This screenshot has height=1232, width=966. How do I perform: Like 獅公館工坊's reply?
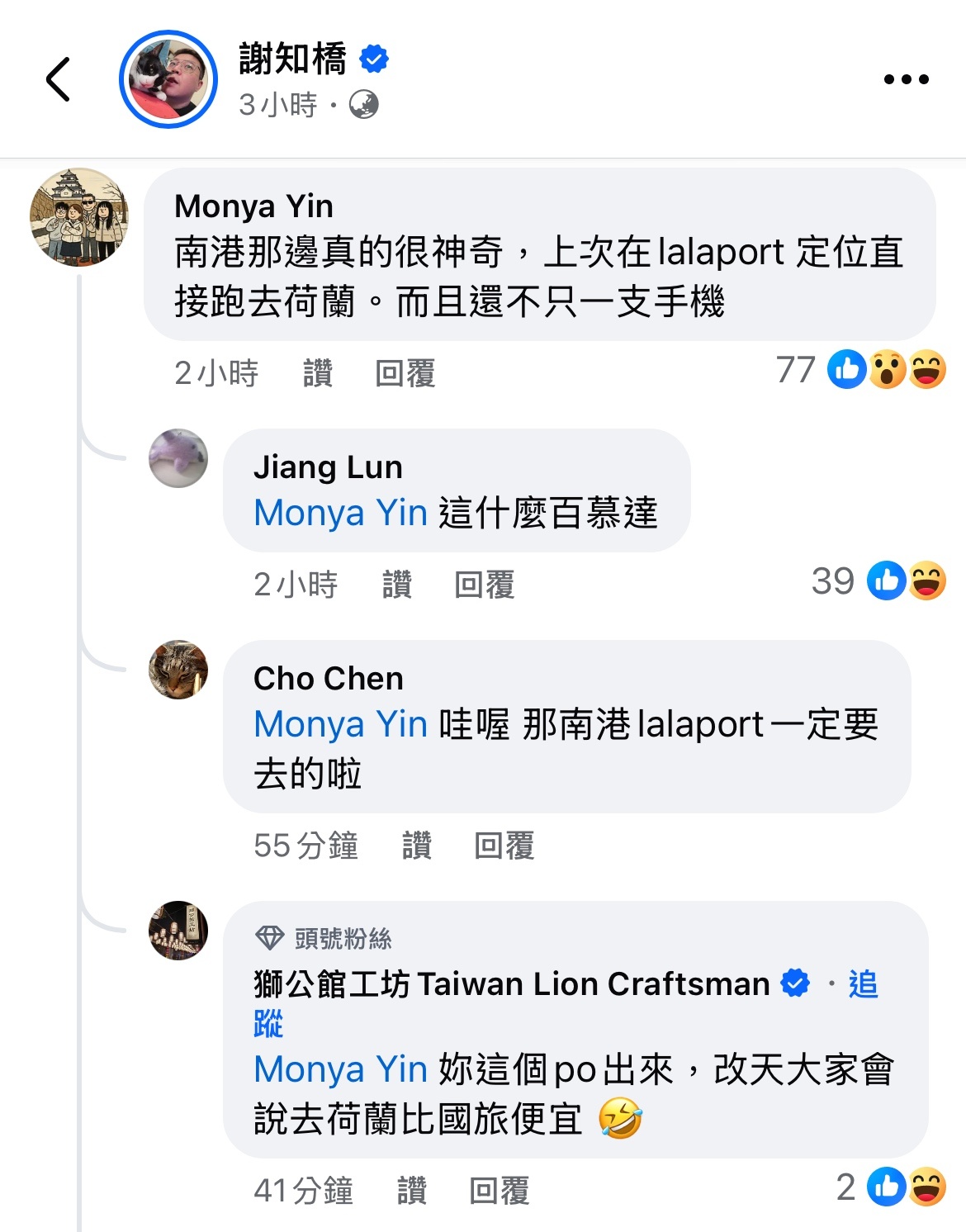[x=411, y=1191]
